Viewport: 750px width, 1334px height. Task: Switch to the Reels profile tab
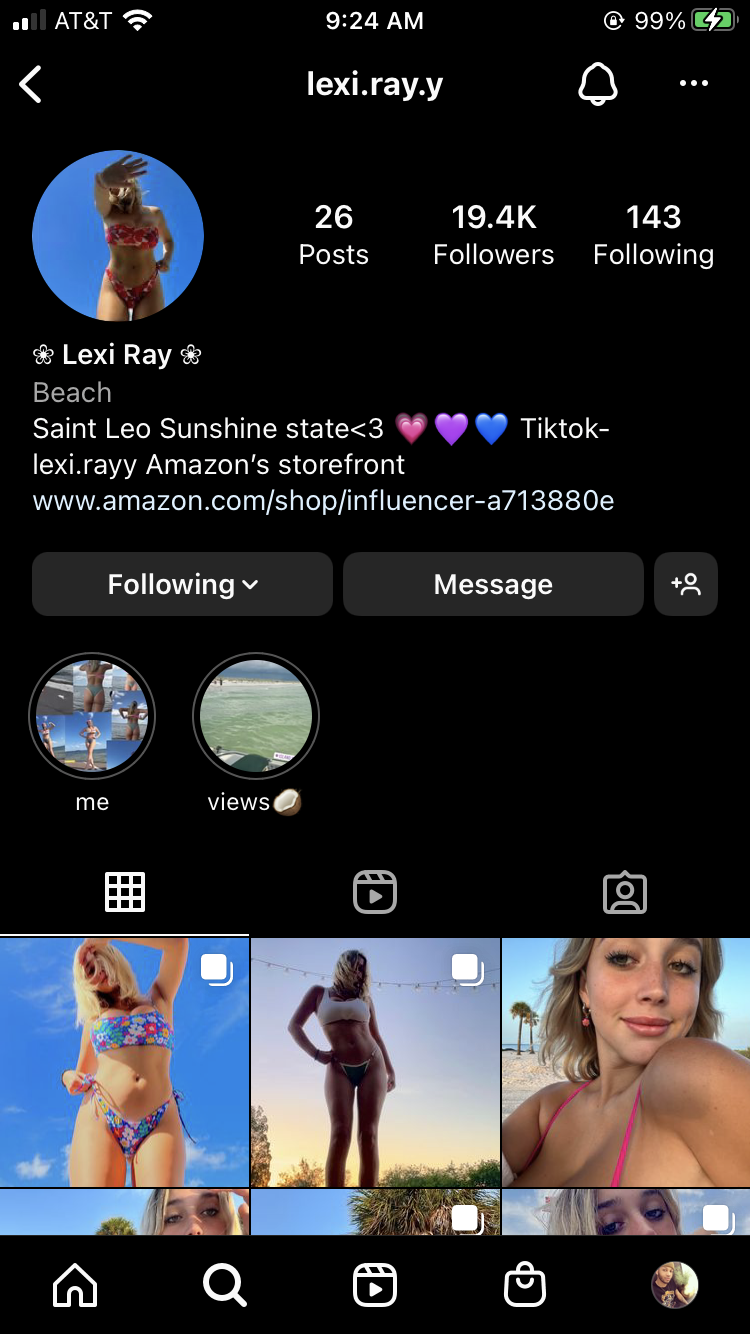tap(375, 891)
